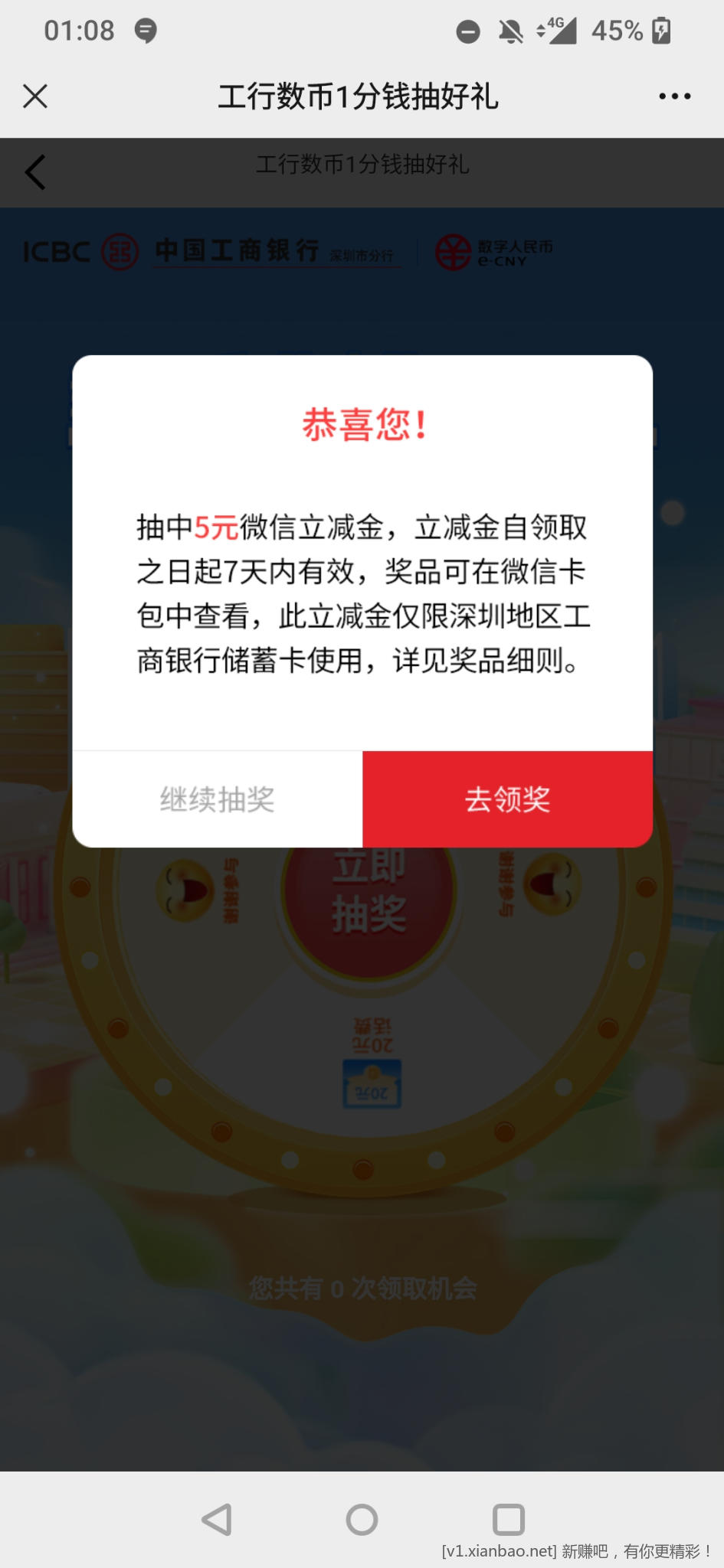The image size is (724, 1568).
Task: Open recent apps from the navigation bar
Action: [508, 1519]
